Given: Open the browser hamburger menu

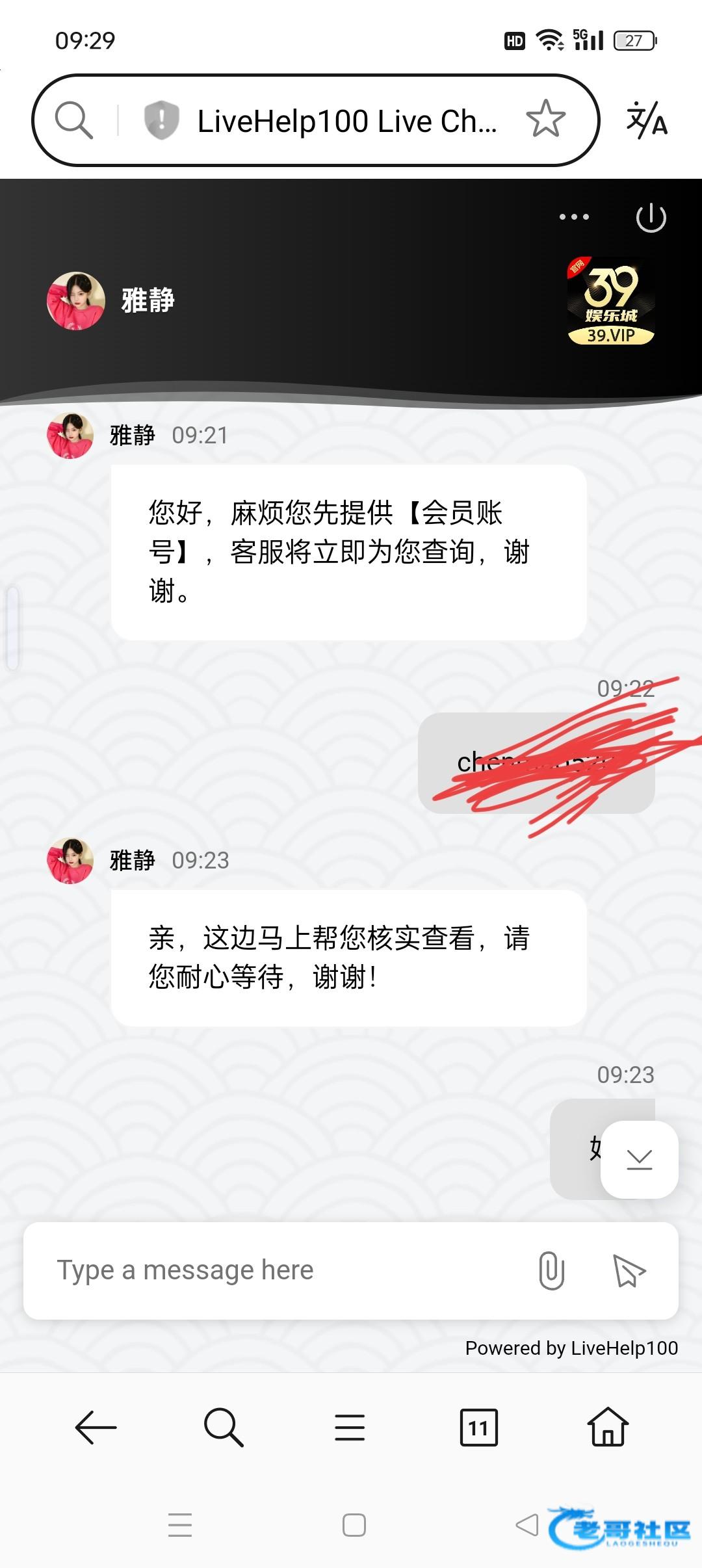Looking at the screenshot, I should coord(350,1428).
